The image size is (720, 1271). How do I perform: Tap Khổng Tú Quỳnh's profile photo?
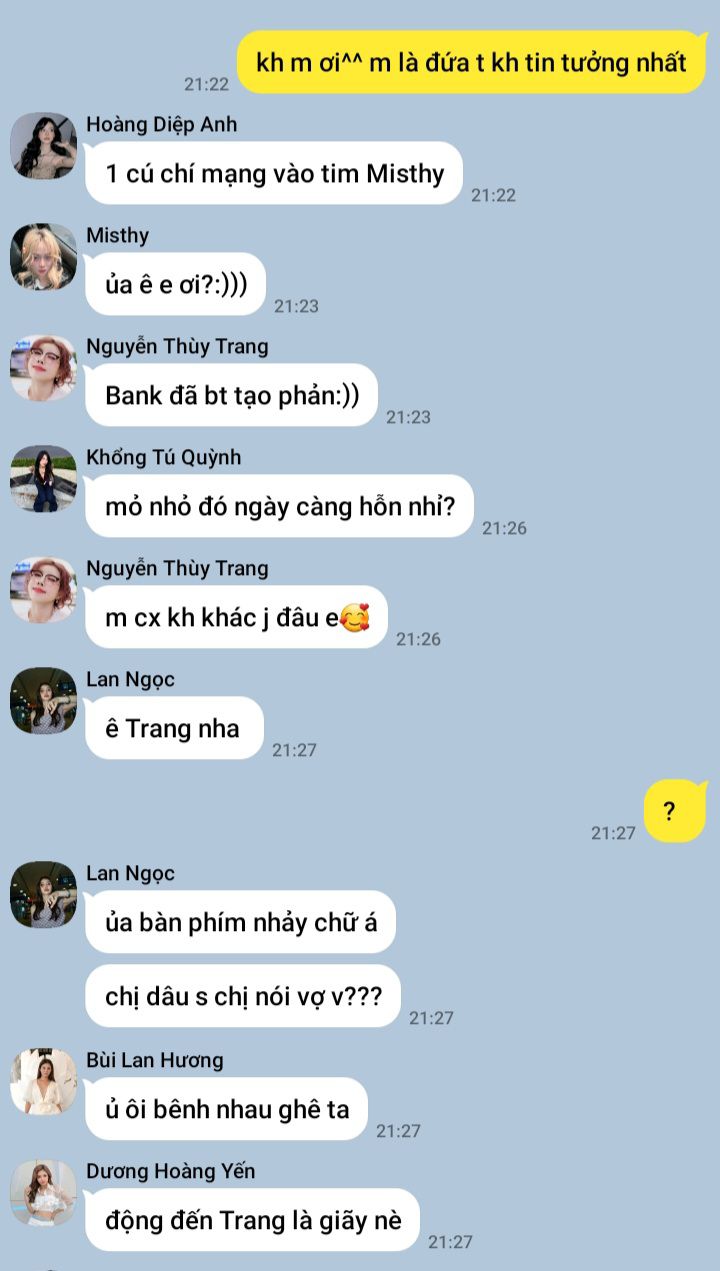pos(43,479)
